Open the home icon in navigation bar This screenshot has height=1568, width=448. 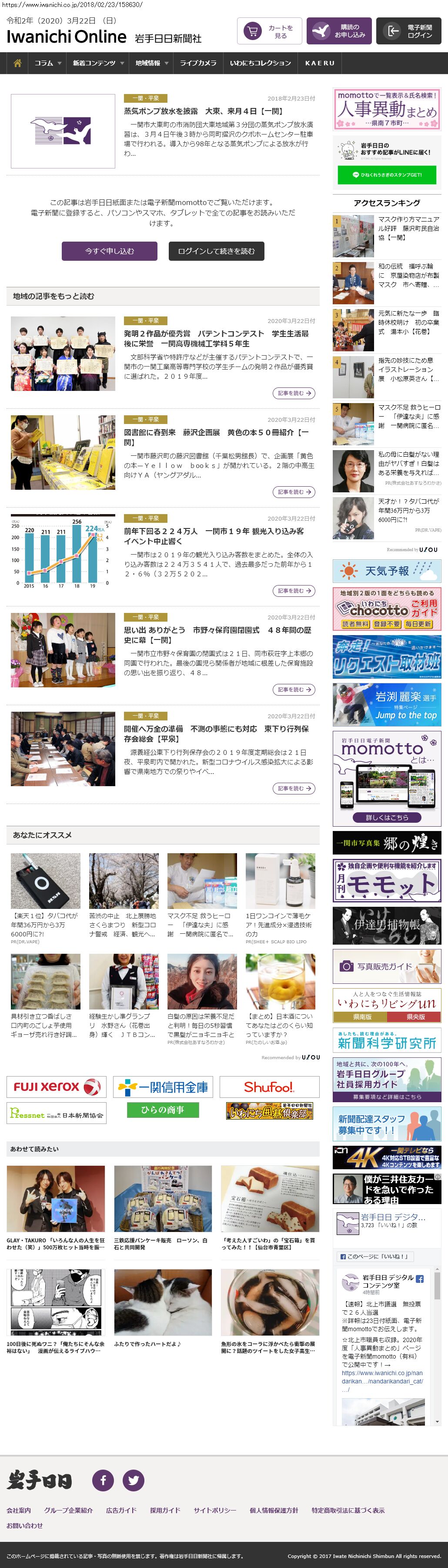pyautogui.click(x=17, y=63)
